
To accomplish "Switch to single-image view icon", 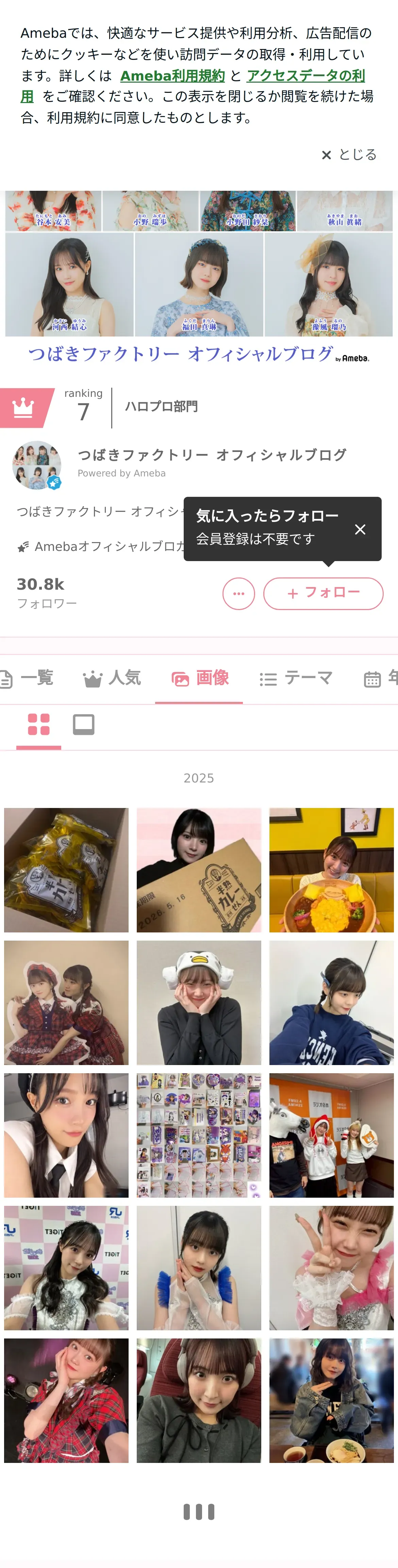I will point(83,724).
